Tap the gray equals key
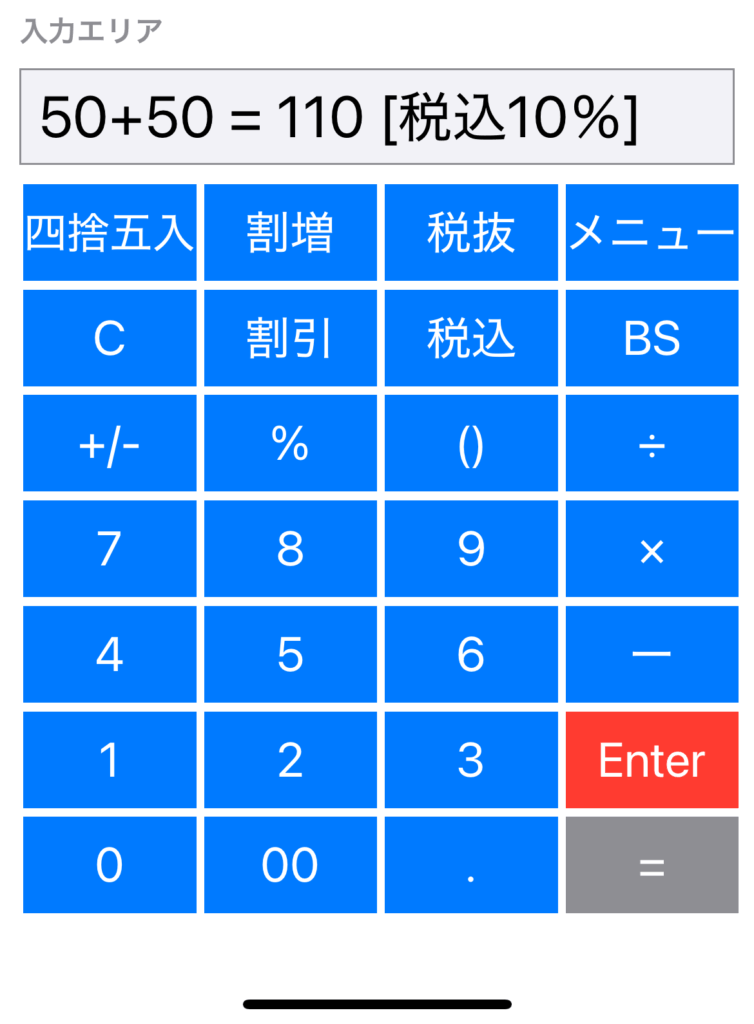754x1024 pixels. pos(652,865)
